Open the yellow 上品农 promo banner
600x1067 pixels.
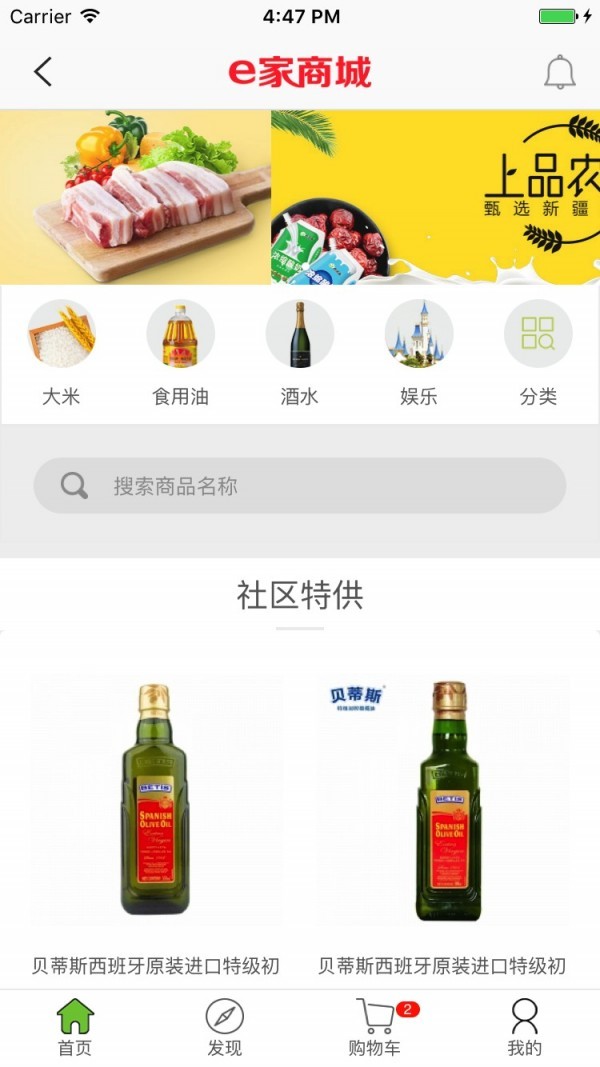[435, 197]
